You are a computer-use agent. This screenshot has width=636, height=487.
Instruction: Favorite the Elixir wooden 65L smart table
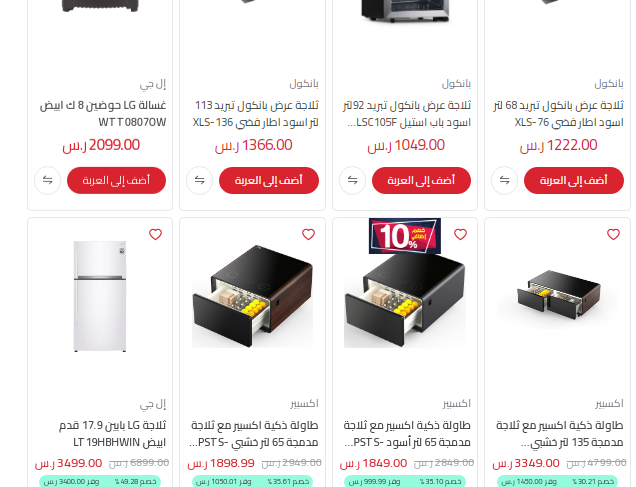308,235
